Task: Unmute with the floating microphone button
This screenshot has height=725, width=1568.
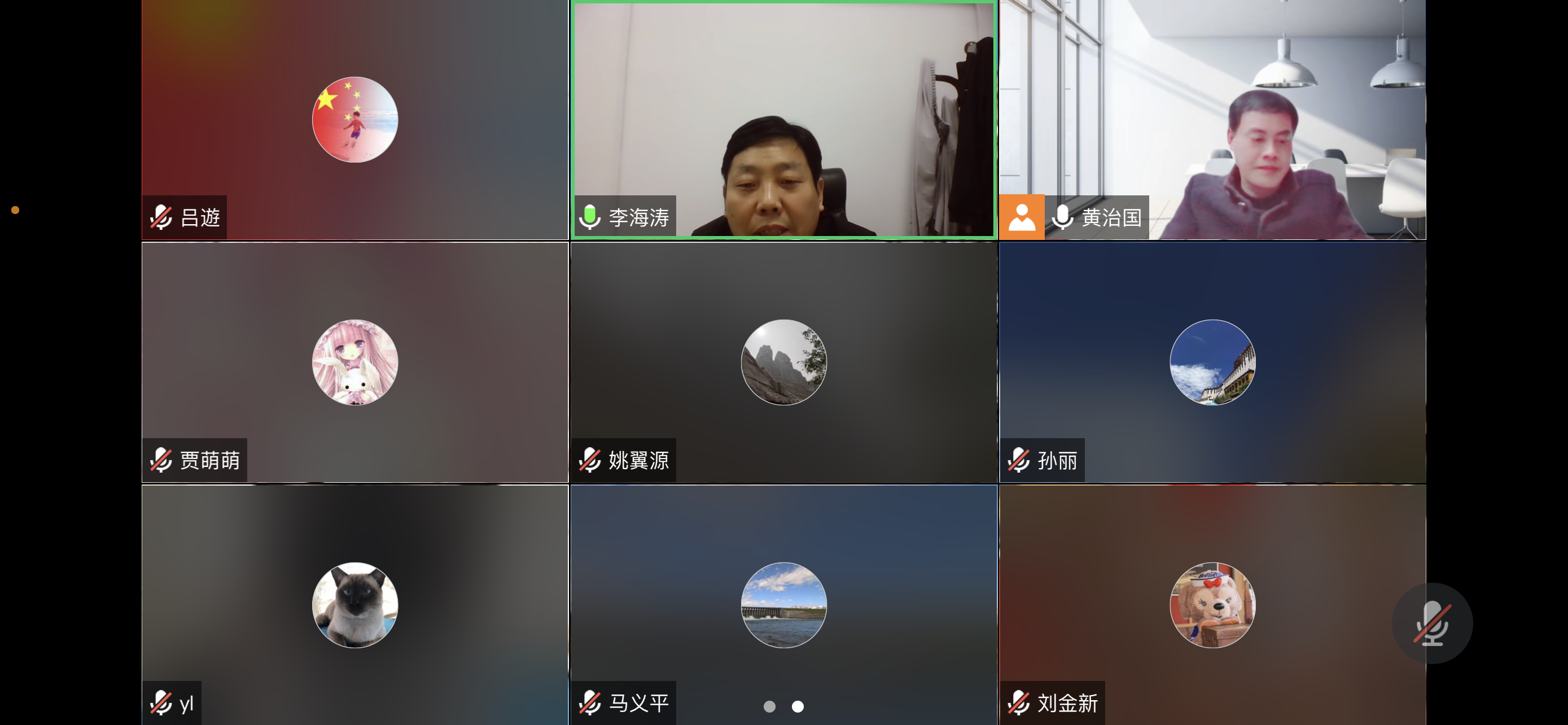Action: pyautogui.click(x=1431, y=623)
